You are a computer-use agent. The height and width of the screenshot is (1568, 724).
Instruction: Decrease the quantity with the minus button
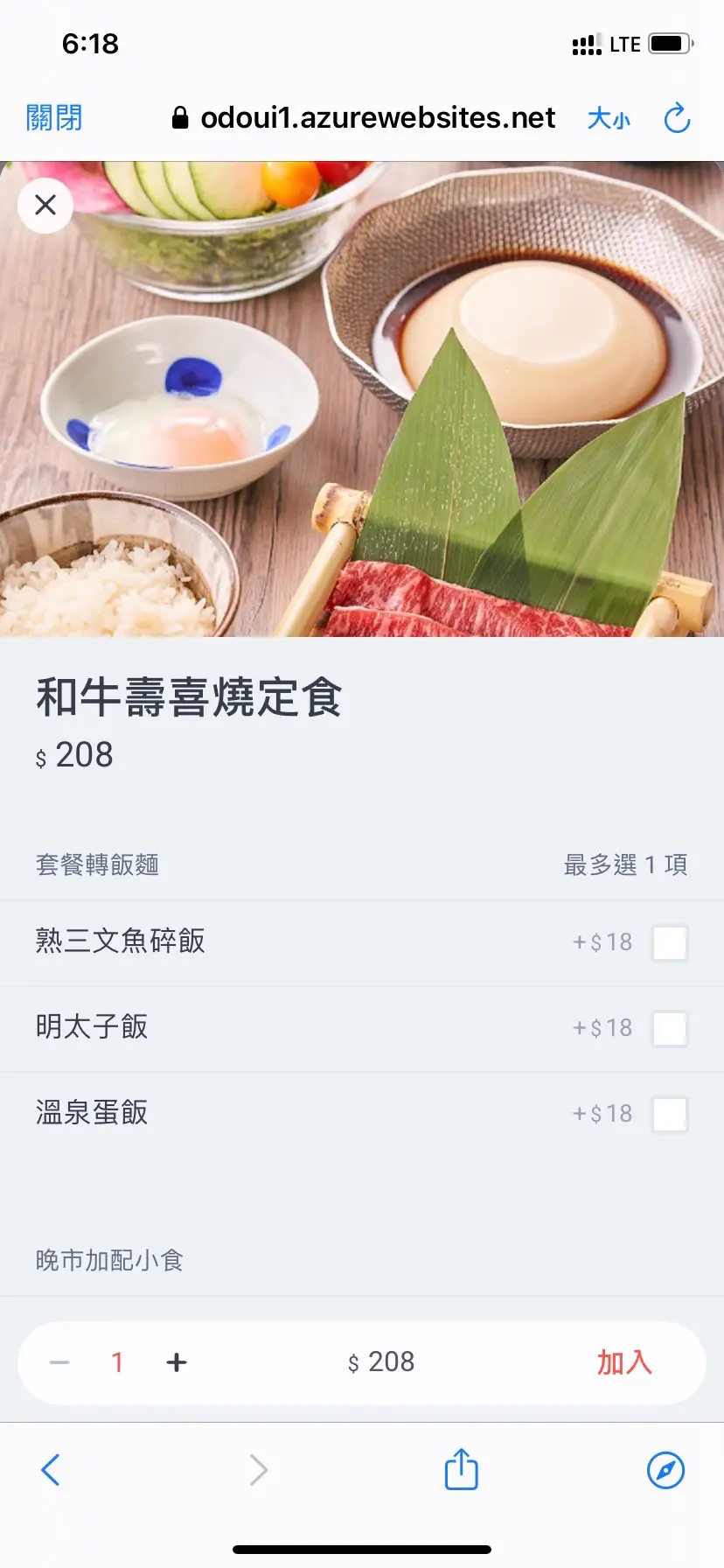coord(59,1362)
